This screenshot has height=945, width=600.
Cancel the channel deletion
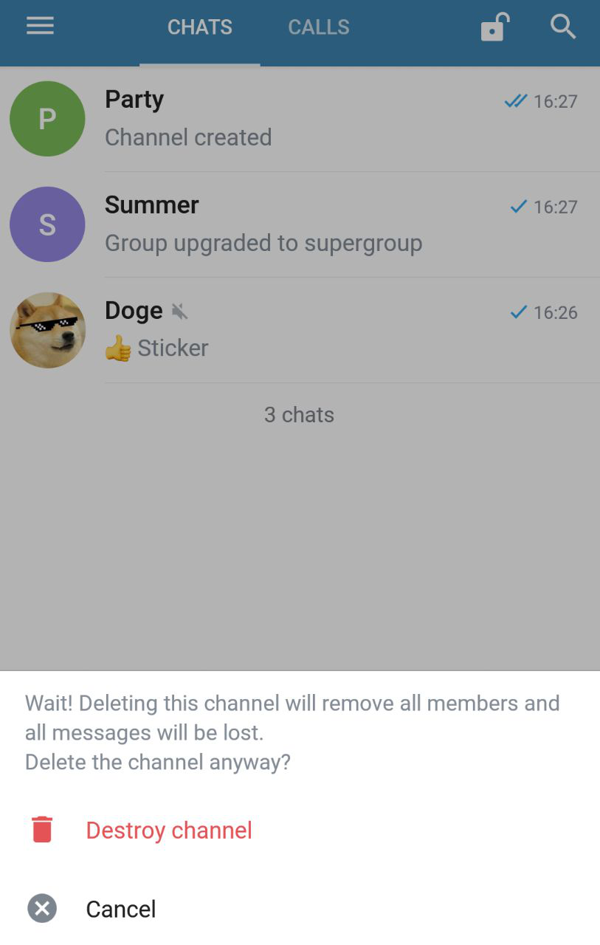120,908
